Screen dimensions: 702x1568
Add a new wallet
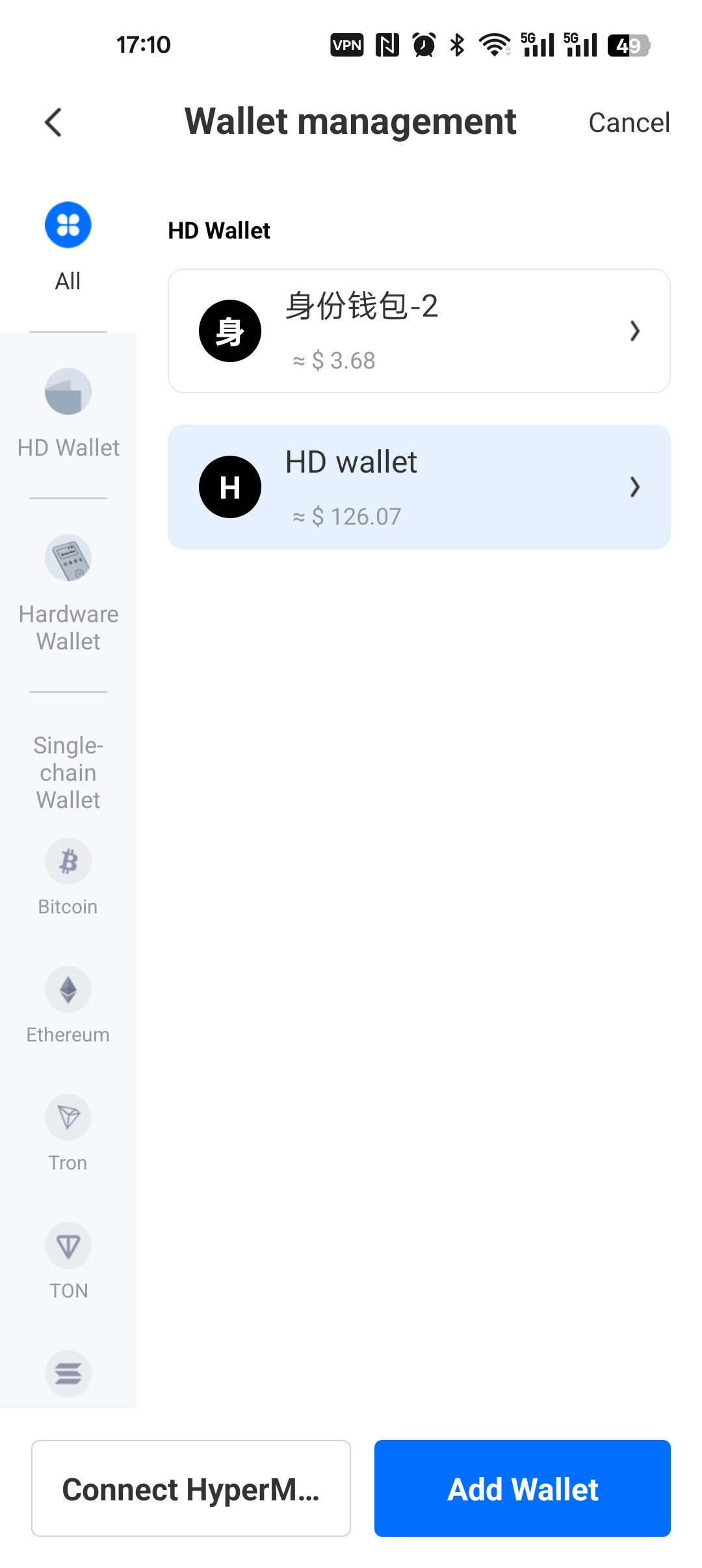coord(522,1488)
